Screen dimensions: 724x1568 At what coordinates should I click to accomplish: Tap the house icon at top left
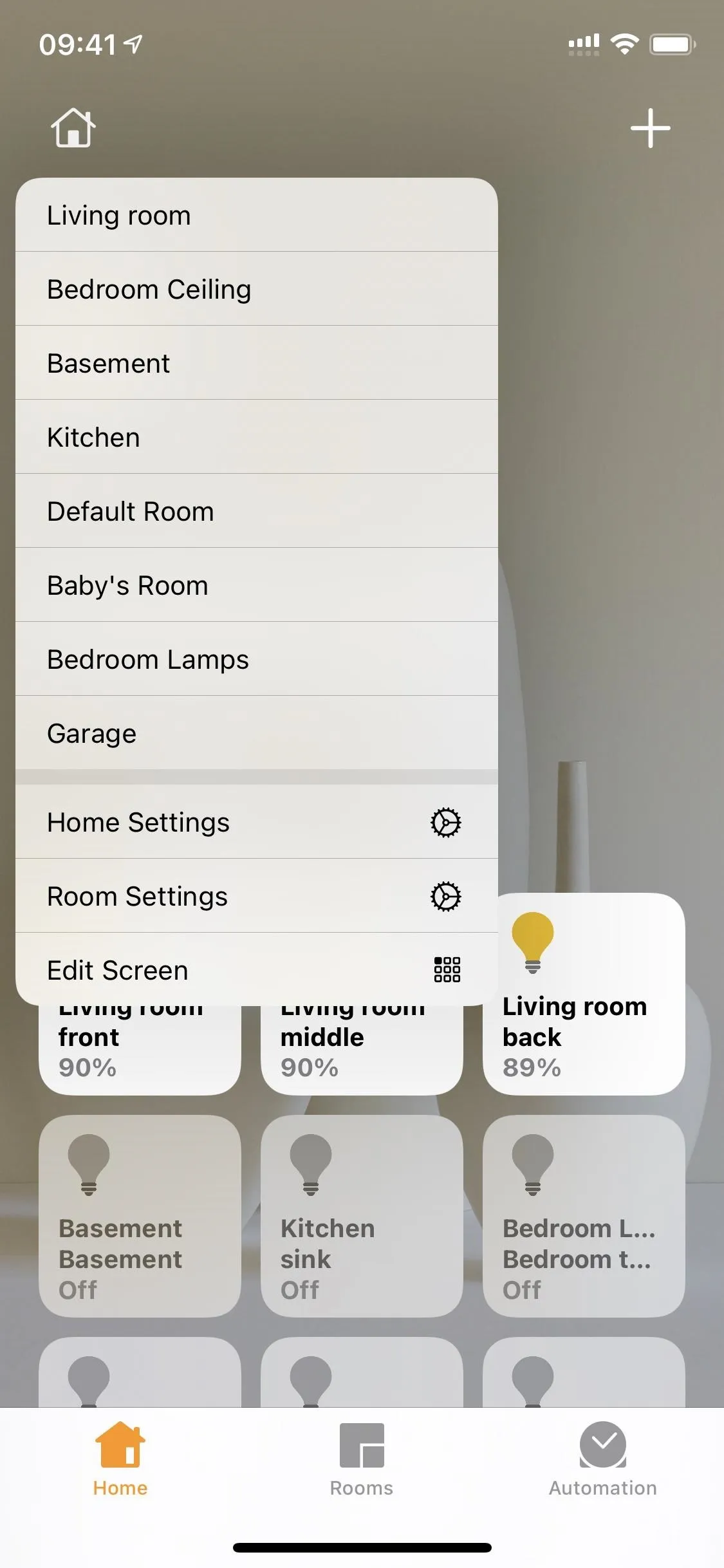point(73,127)
